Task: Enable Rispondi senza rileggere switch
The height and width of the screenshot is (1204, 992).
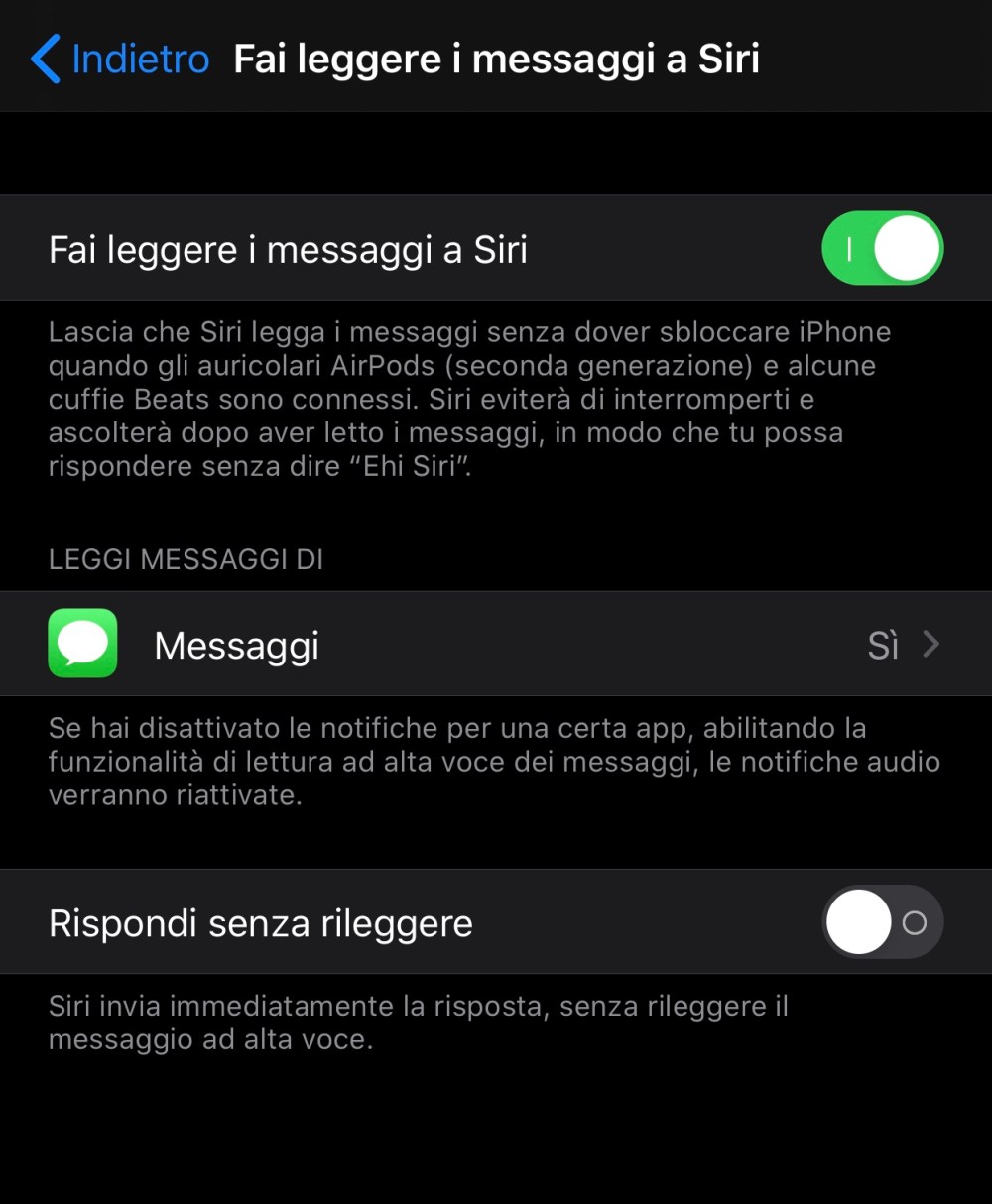Action: point(882,922)
